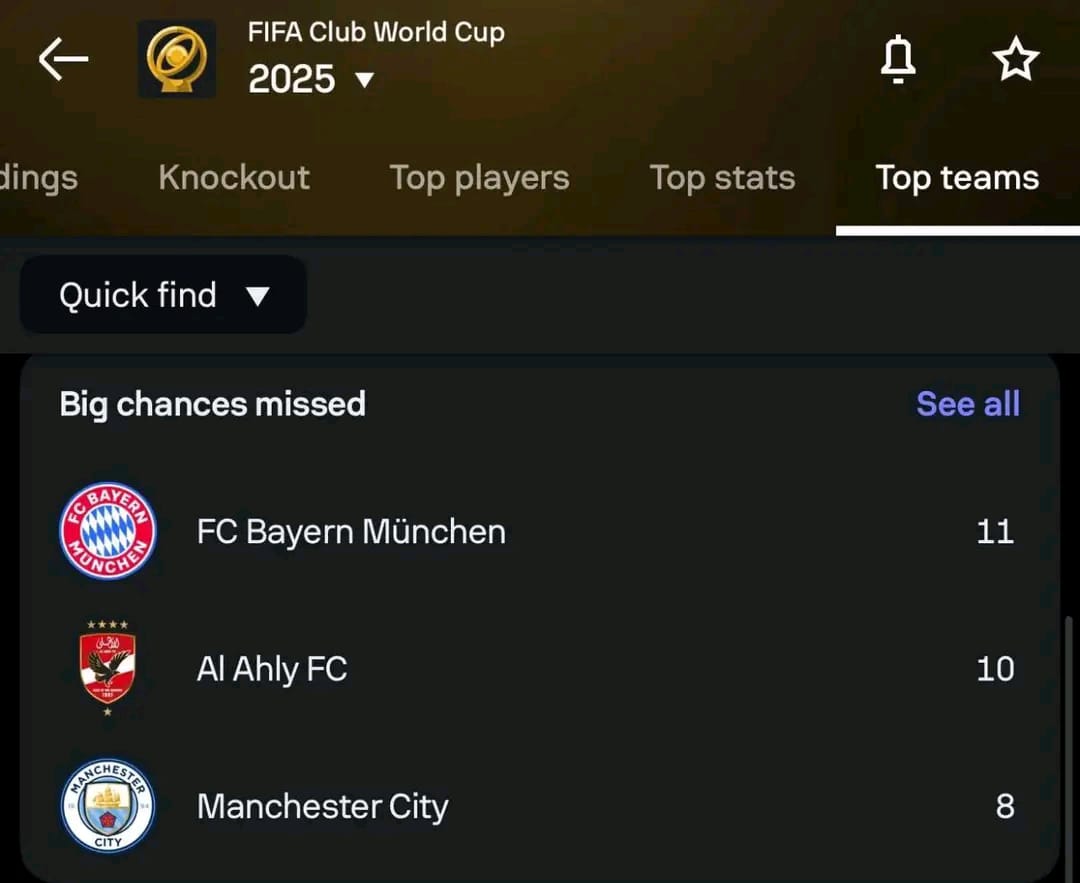Switch to the Knockout tab
The image size is (1080, 883).
(234, 178)
